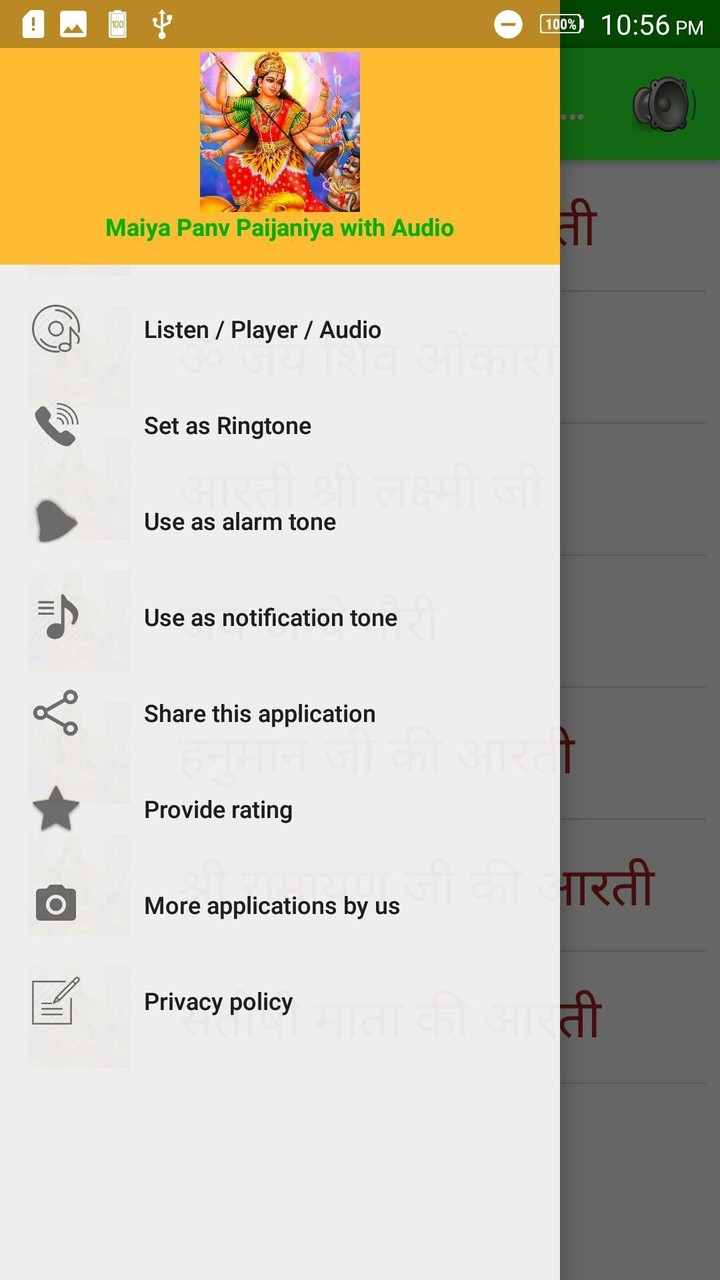View the Privacy policy
This screenshot has height=1280, width=720.
tap(217, 1000)
